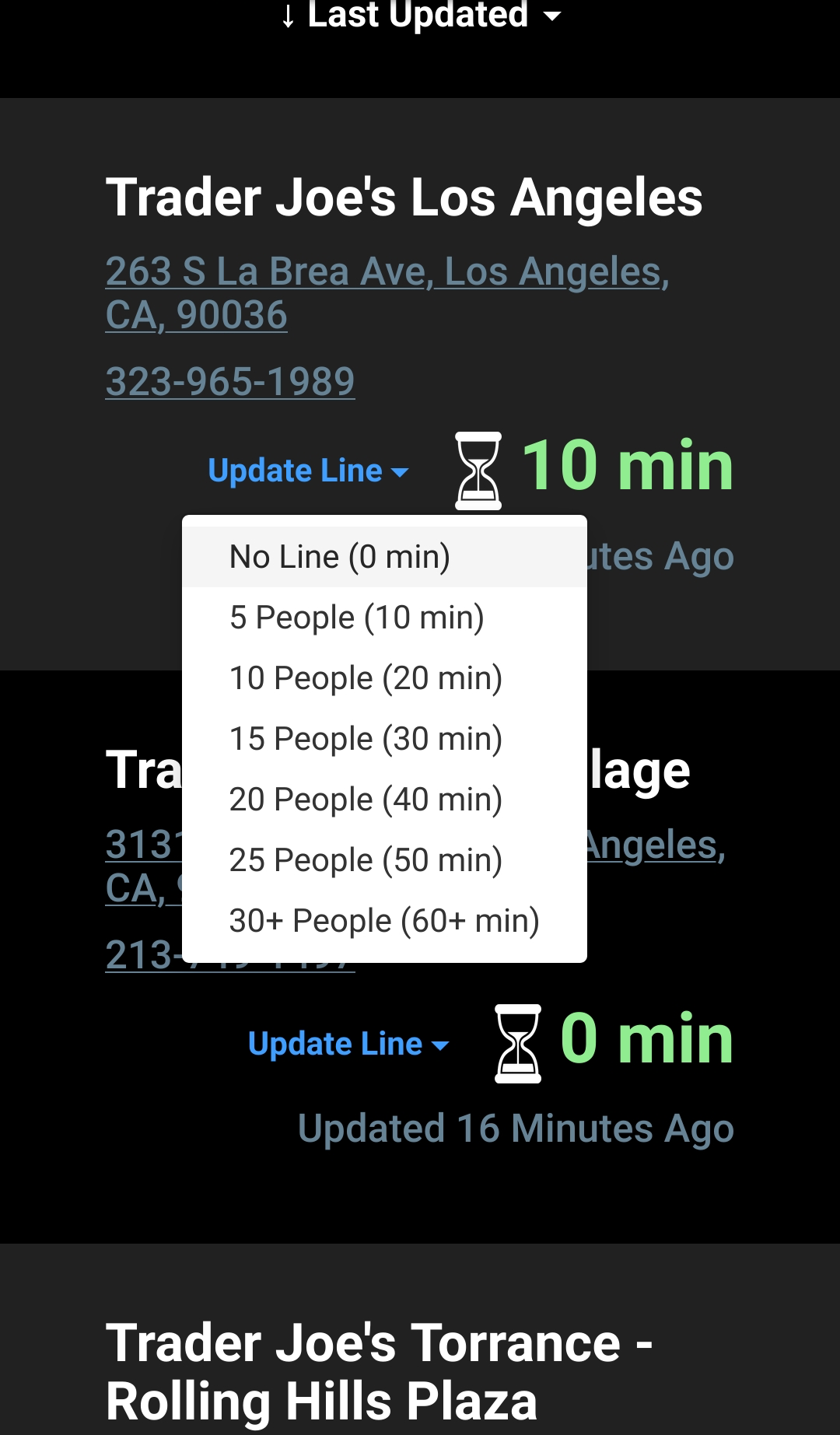Pick 15 People (30 min)
The height and width of the screenshot is (1435, 840).
[366, 739]
